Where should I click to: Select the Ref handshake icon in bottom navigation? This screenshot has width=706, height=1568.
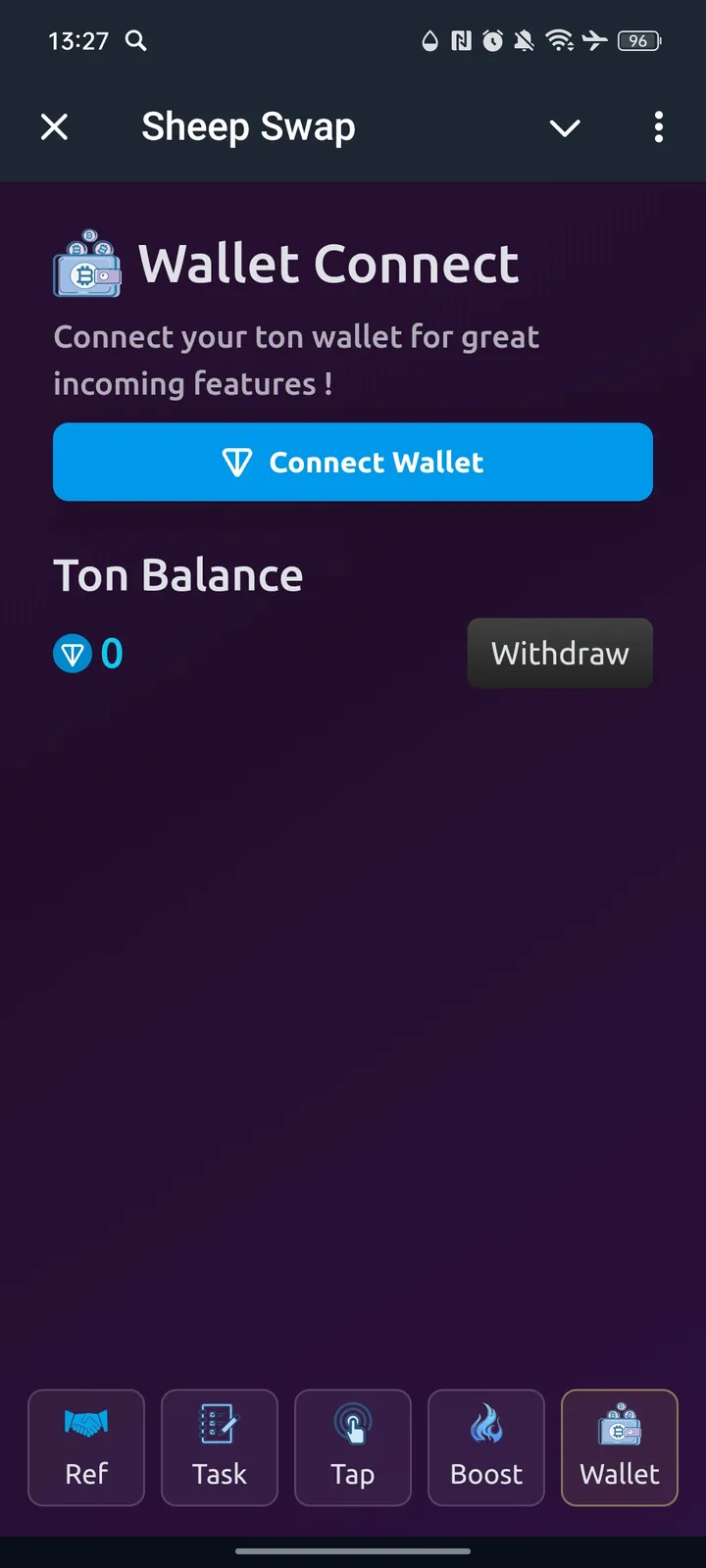pyautogui.click(x=86, y=1423)
